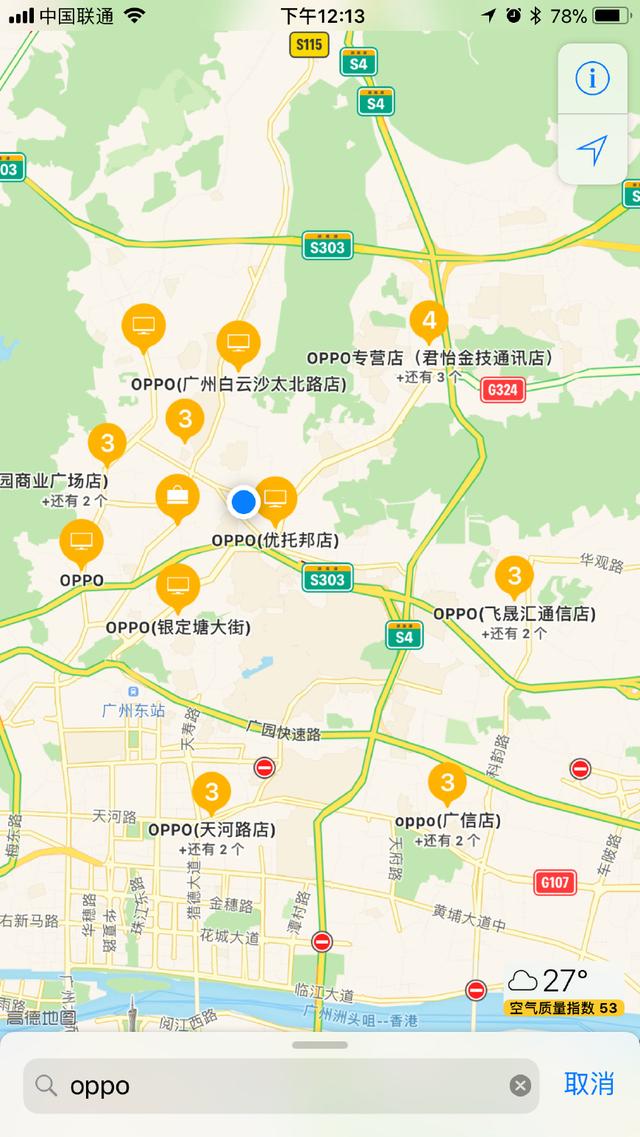
Task: Tap 取消 to cancel the search
Action: point(589,1084)
